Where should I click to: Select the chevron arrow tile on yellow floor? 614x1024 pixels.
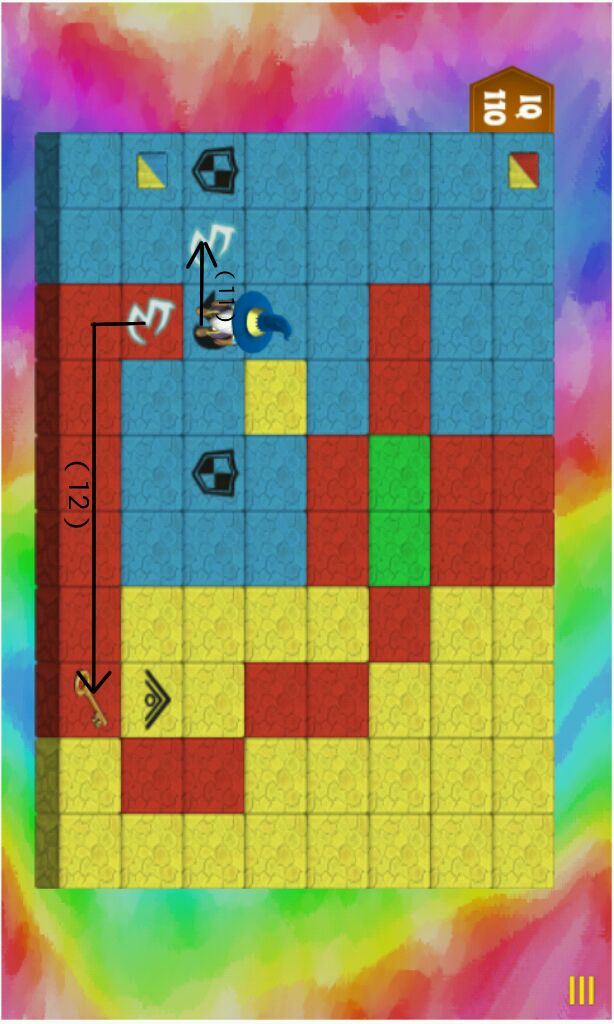152,698
